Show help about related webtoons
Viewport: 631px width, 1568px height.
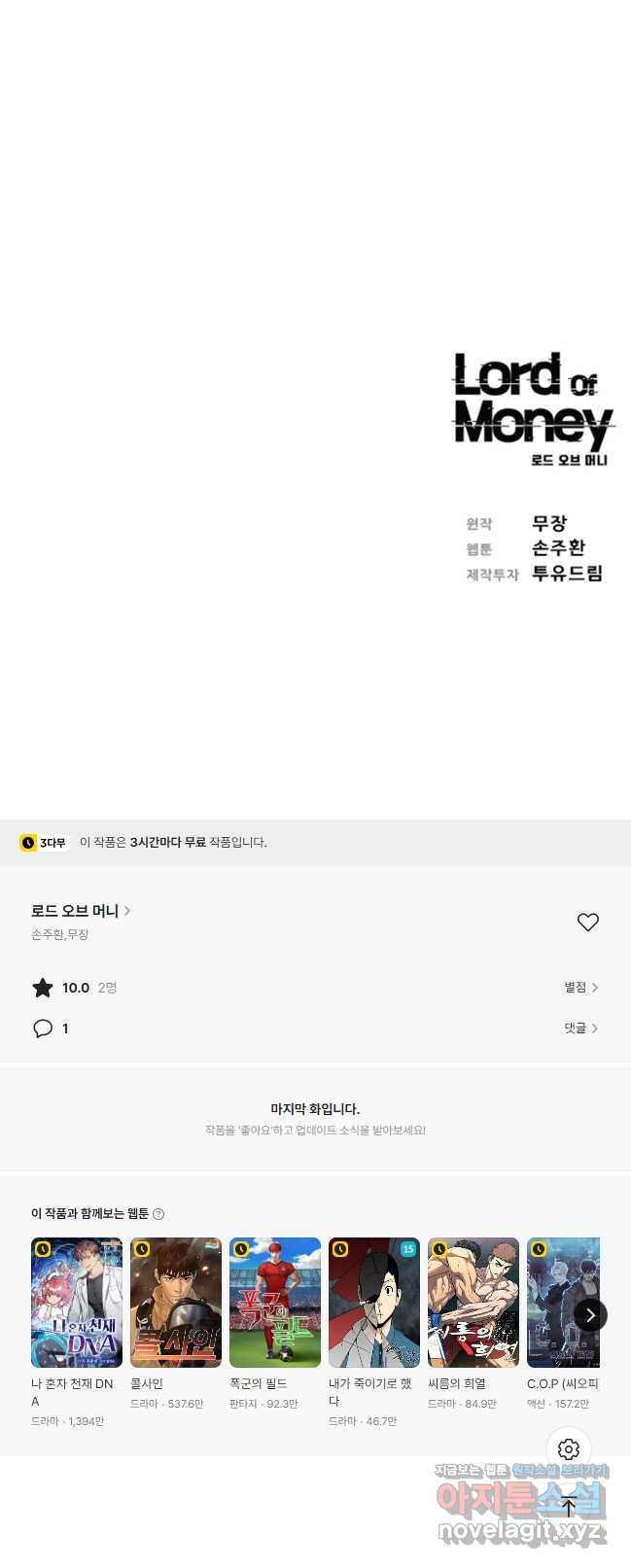[x=158, y=1214]
